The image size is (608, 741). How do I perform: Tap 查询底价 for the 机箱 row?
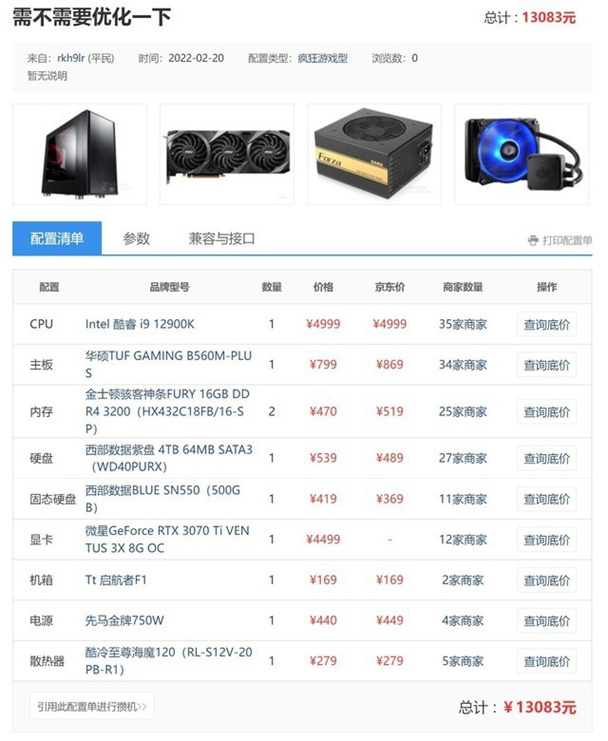[x=547, y=580]
